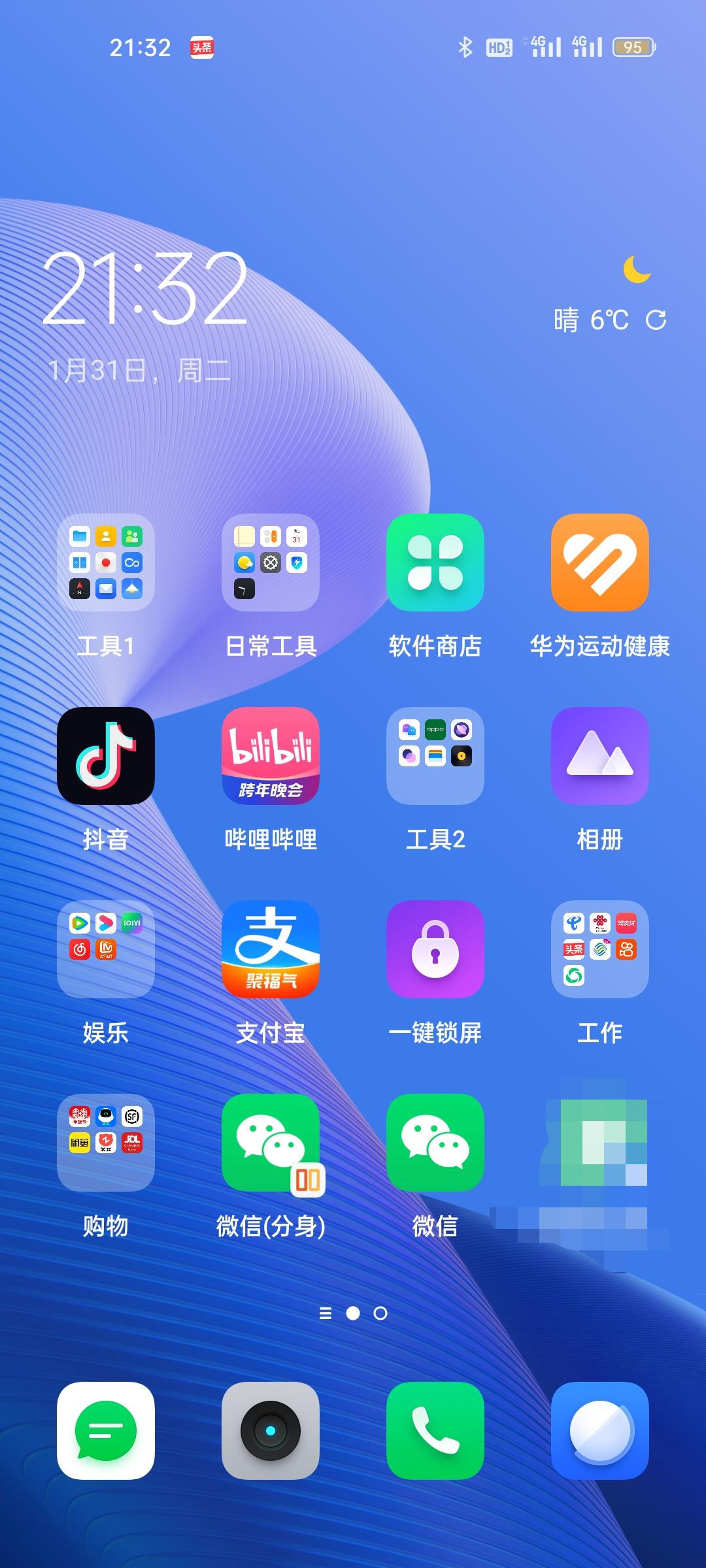Open the Browser icon in the dock

pyautogui.click(x=599, y=1431)
